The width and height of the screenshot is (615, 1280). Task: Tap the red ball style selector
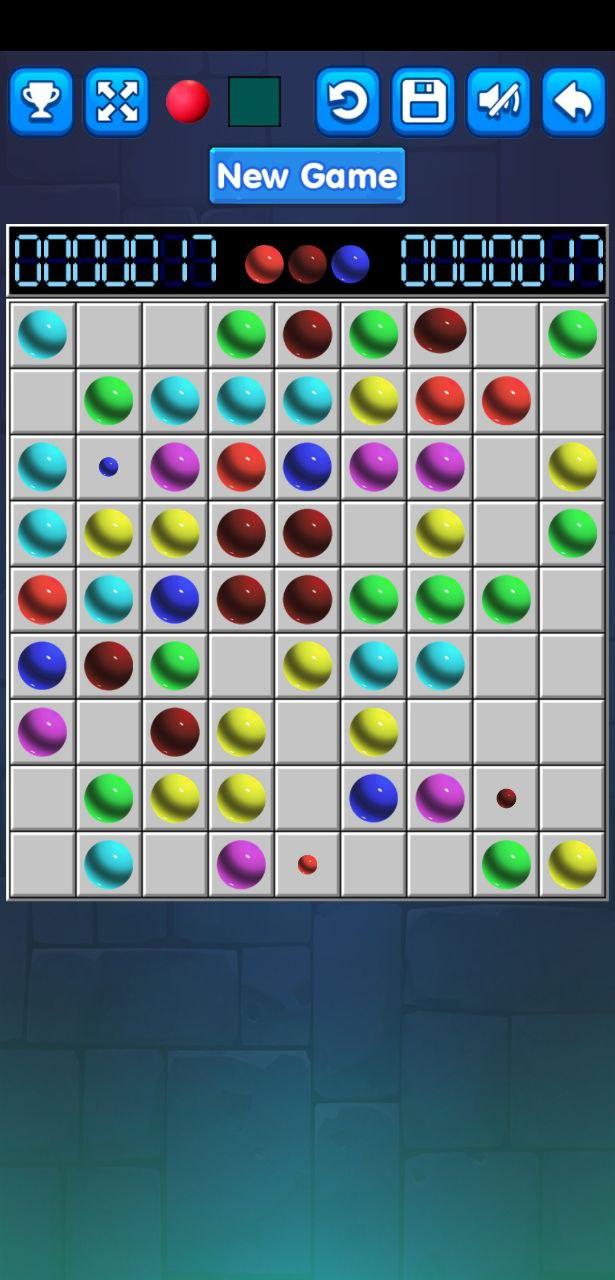188,102
